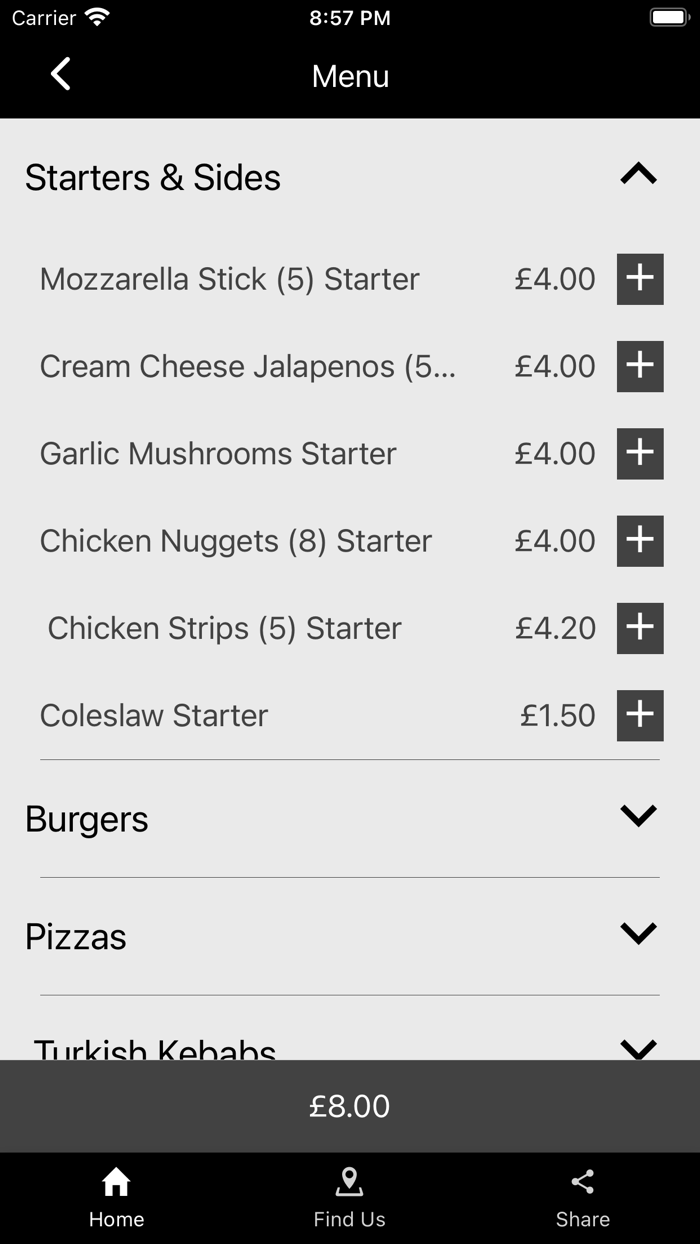Add Chicken Strips (5) Starter to order
The image size is (700, 1244).
coord(640,628)
